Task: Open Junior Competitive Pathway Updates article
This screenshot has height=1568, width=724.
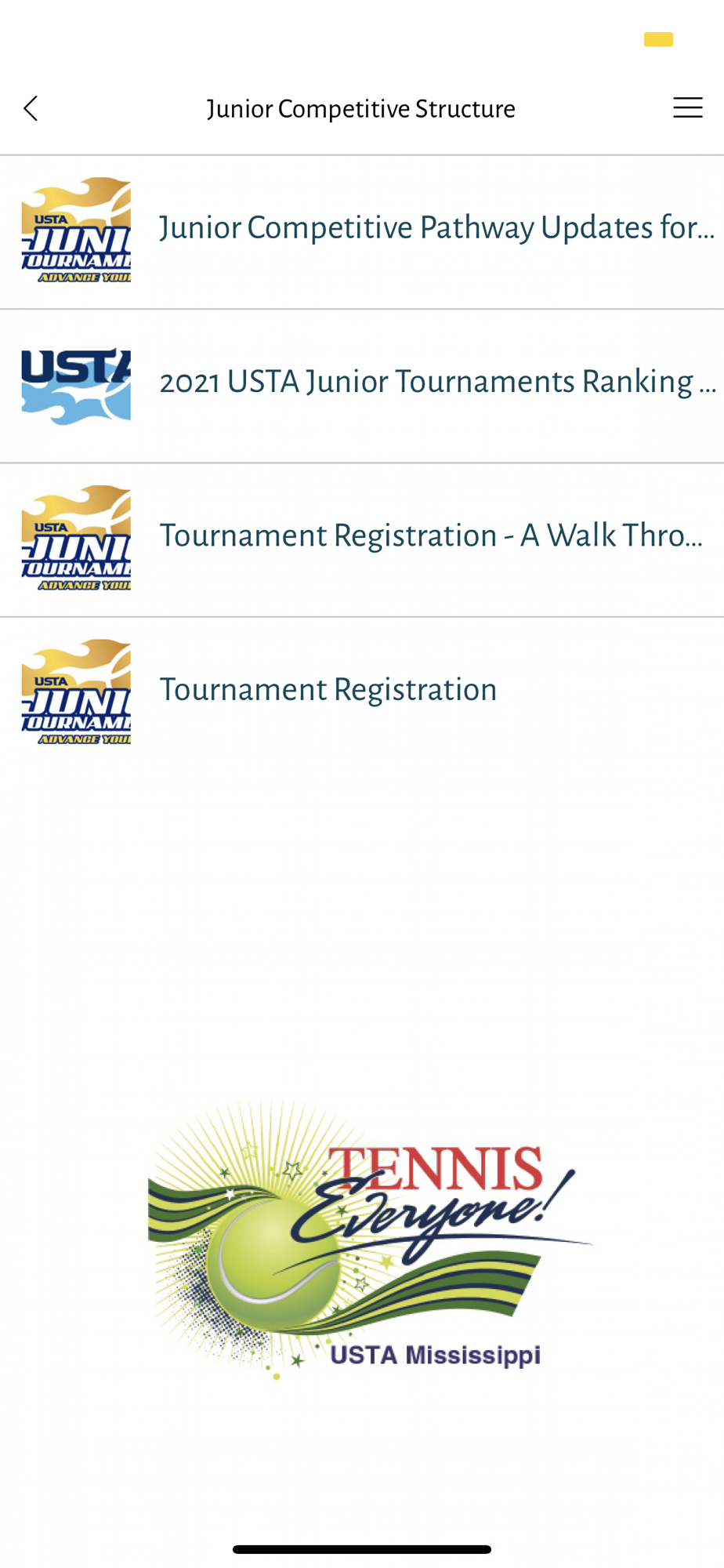Action: 362,232
